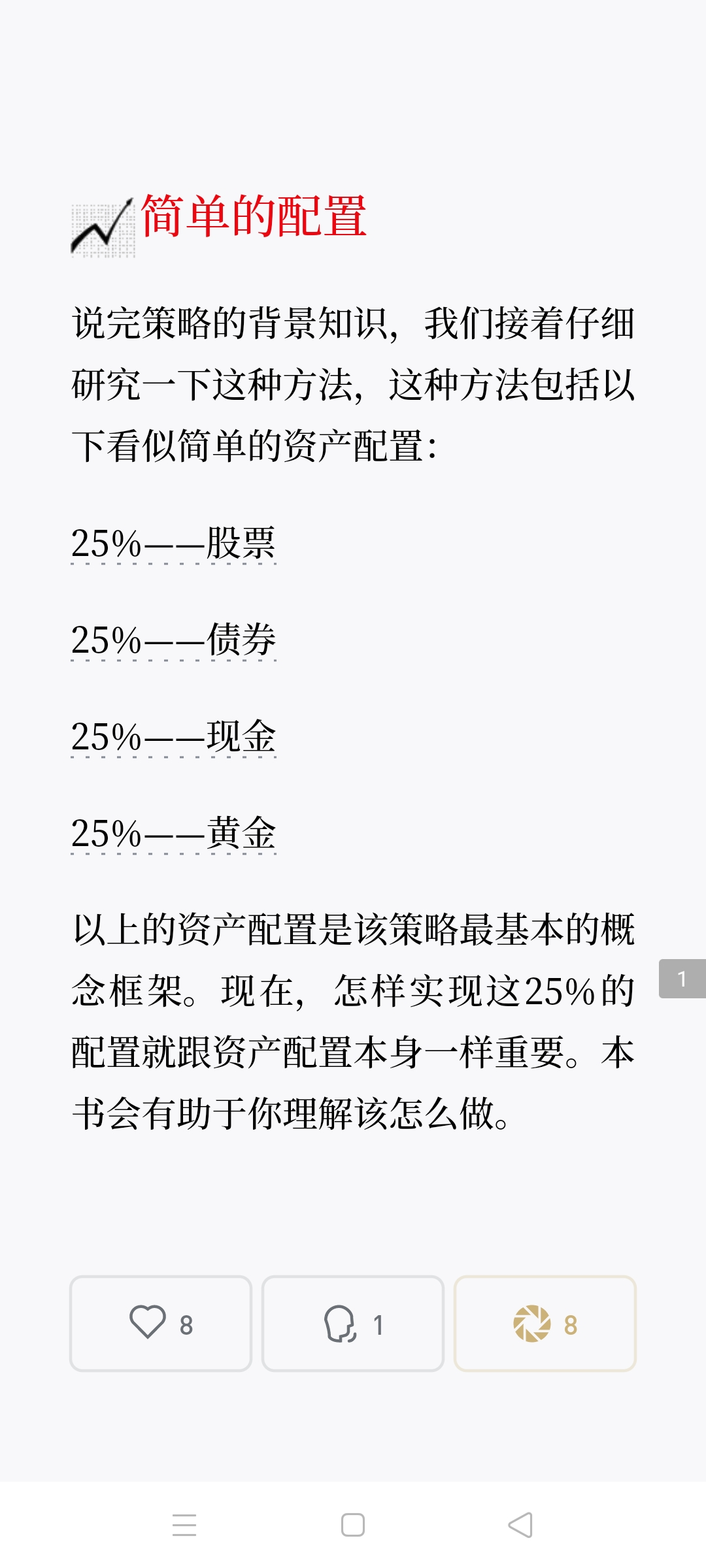
Task: Like this section with the heart button
Action: coord(161,1324)
